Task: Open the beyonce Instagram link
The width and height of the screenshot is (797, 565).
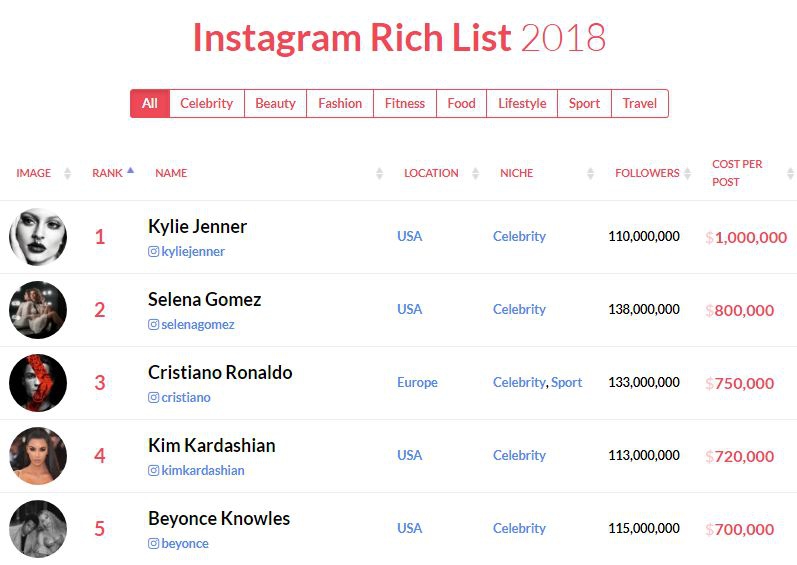Action: (x=184, y=544)
